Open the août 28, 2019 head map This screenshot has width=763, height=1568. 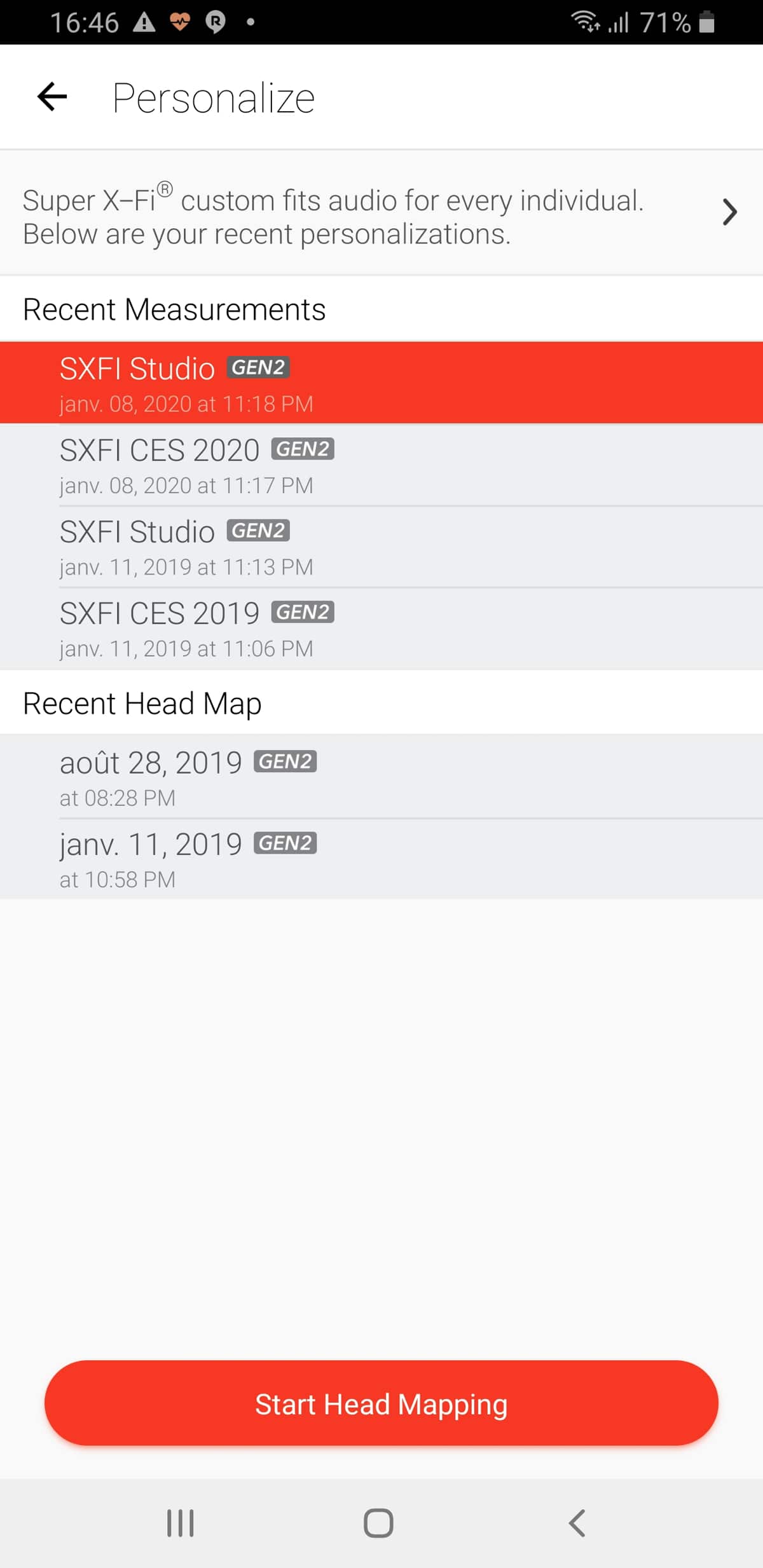click(x=381, y=776)
